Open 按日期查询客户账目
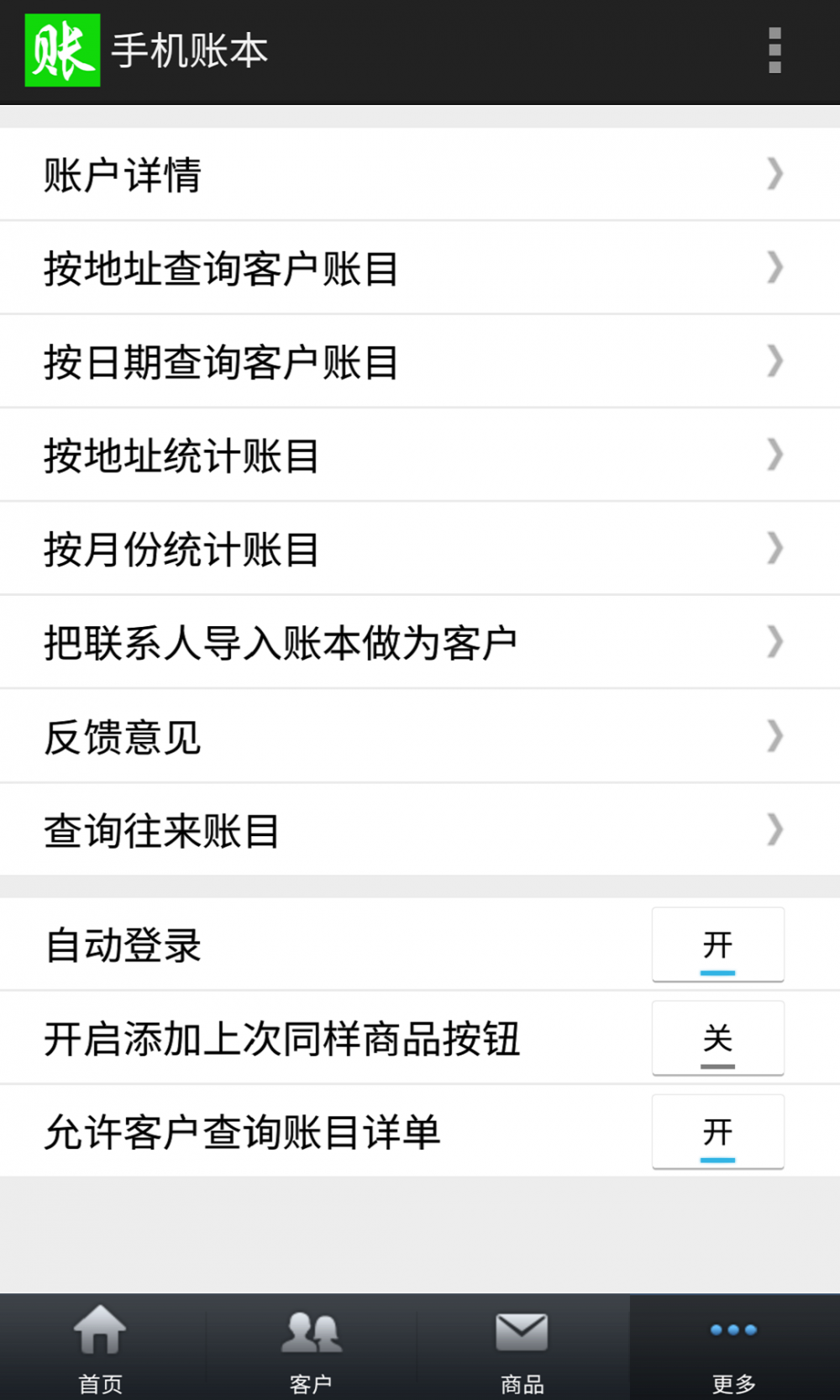Image resolution: width=840 pixels, height=1400 pixels. click(420, 362)
